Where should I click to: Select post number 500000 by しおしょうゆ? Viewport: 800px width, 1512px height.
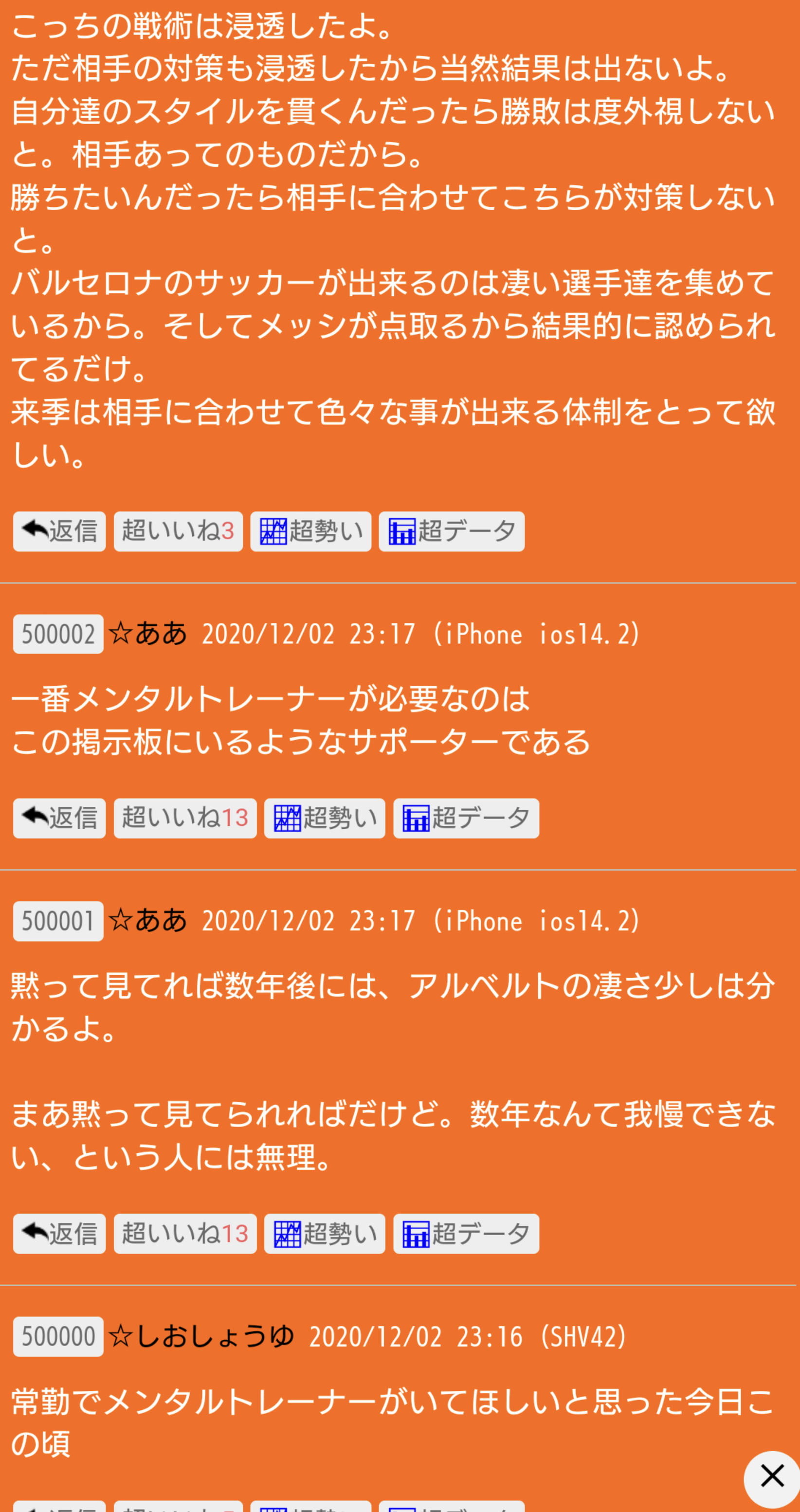pyautogui.click(x=58, y=1336)
